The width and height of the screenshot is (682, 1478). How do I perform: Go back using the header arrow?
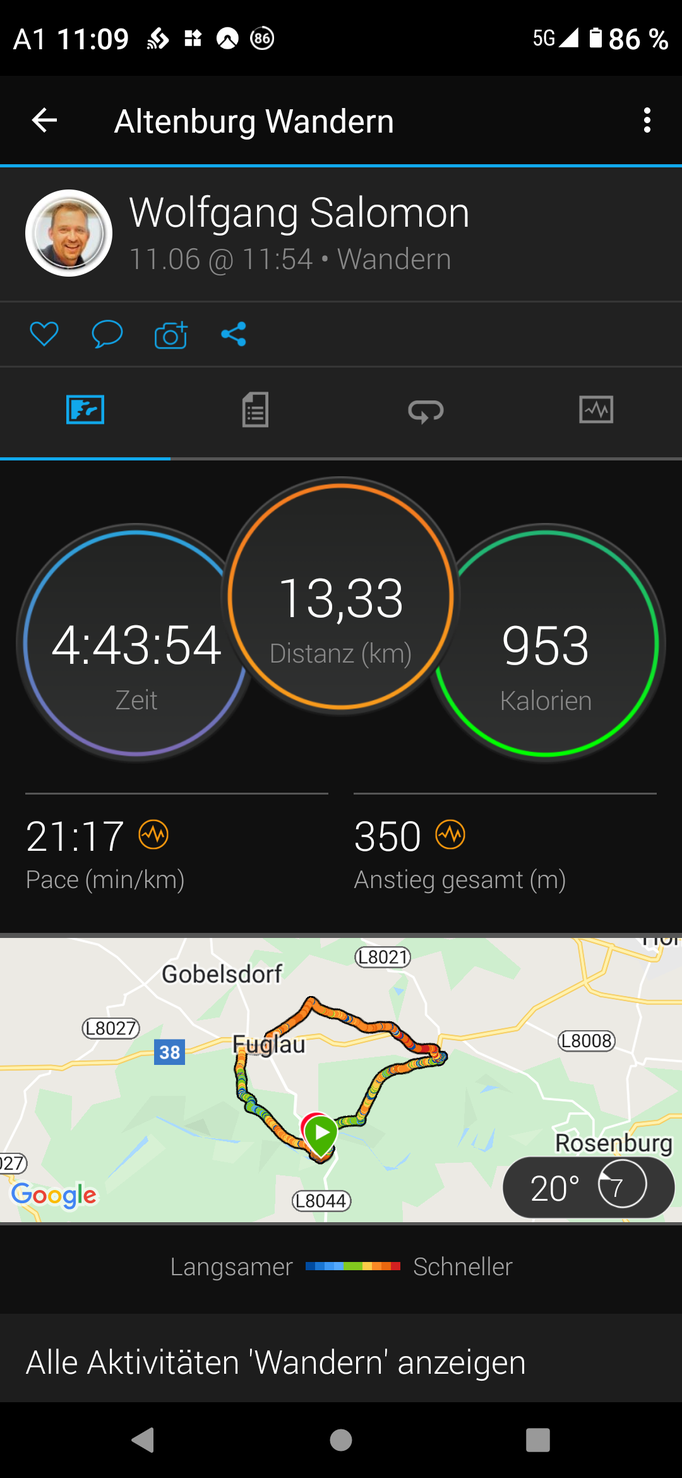[44, 121]
